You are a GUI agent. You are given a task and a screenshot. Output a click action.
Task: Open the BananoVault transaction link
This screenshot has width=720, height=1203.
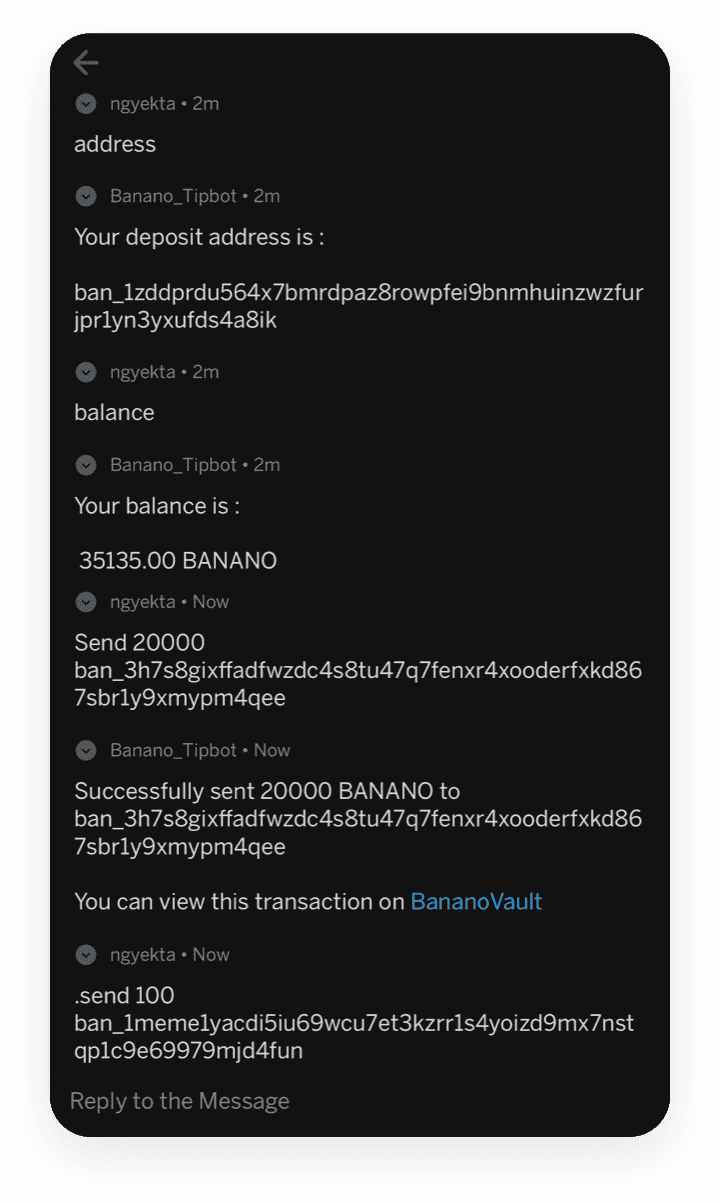pyautogui.click(x=476, y=902)
